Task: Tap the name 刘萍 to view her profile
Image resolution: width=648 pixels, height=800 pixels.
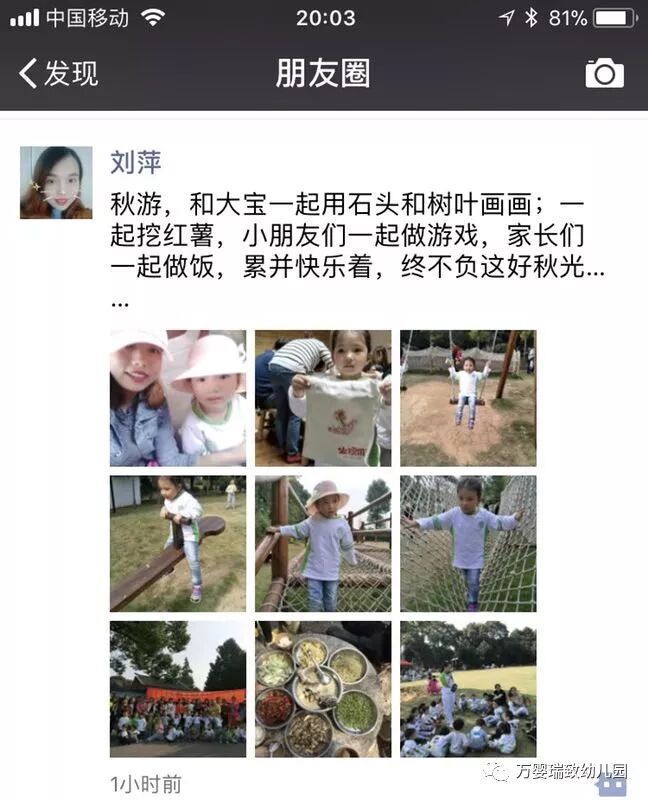Action: tap(135, 162)
